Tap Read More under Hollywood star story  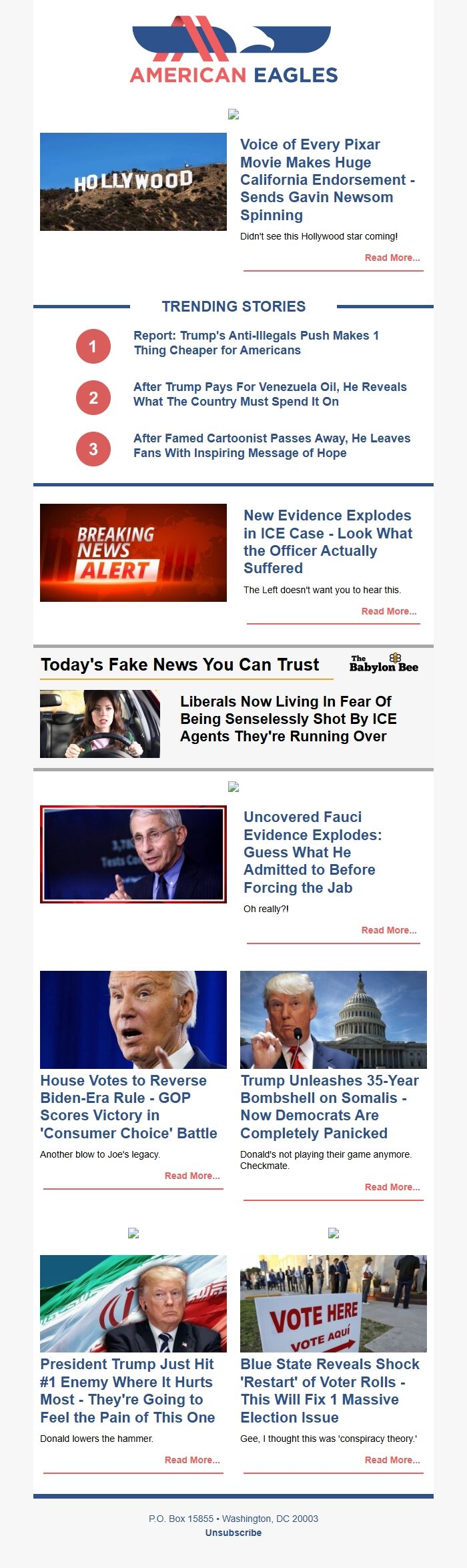click(392, 258)
